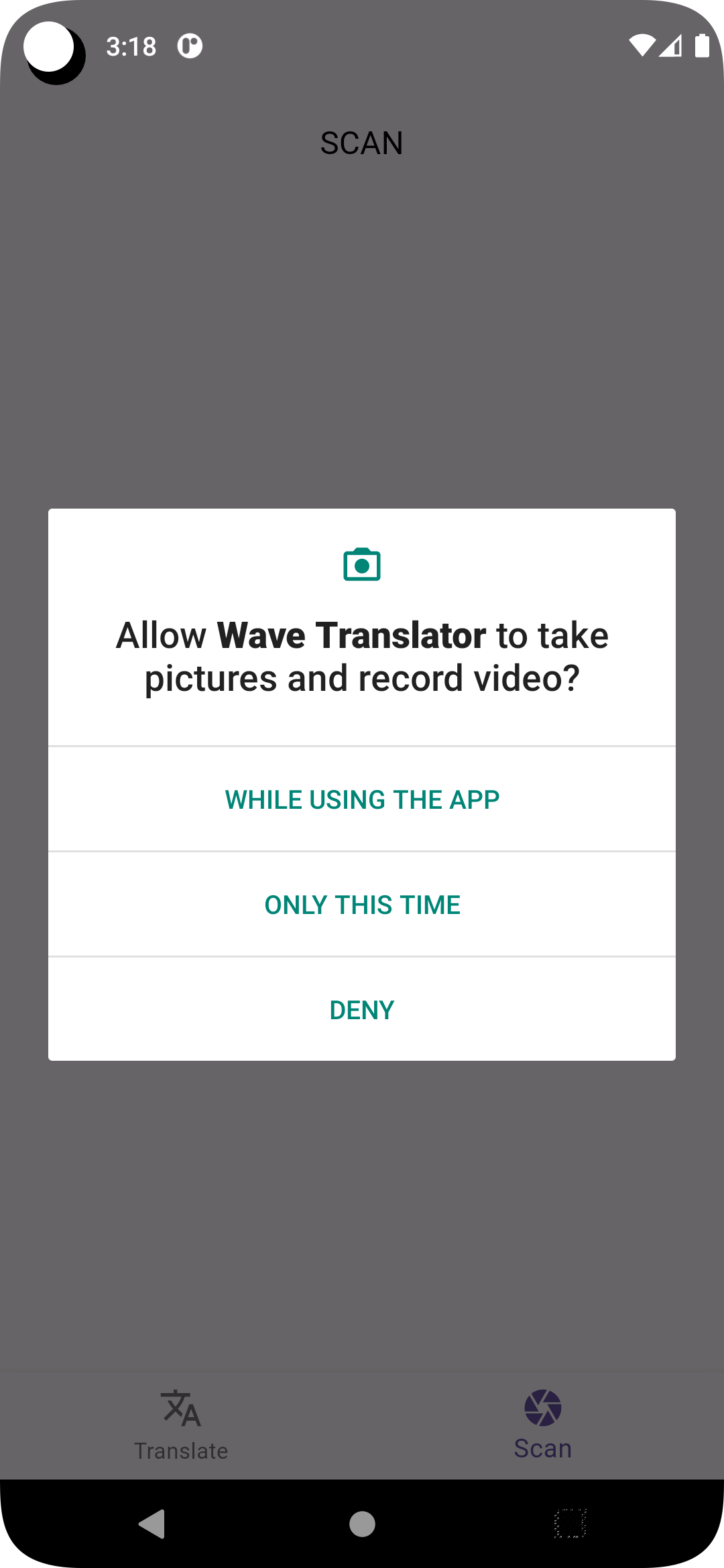This screenshot has width=724, height=1568.
Task: Go back using the system back button
Action: click(153, 1524)
